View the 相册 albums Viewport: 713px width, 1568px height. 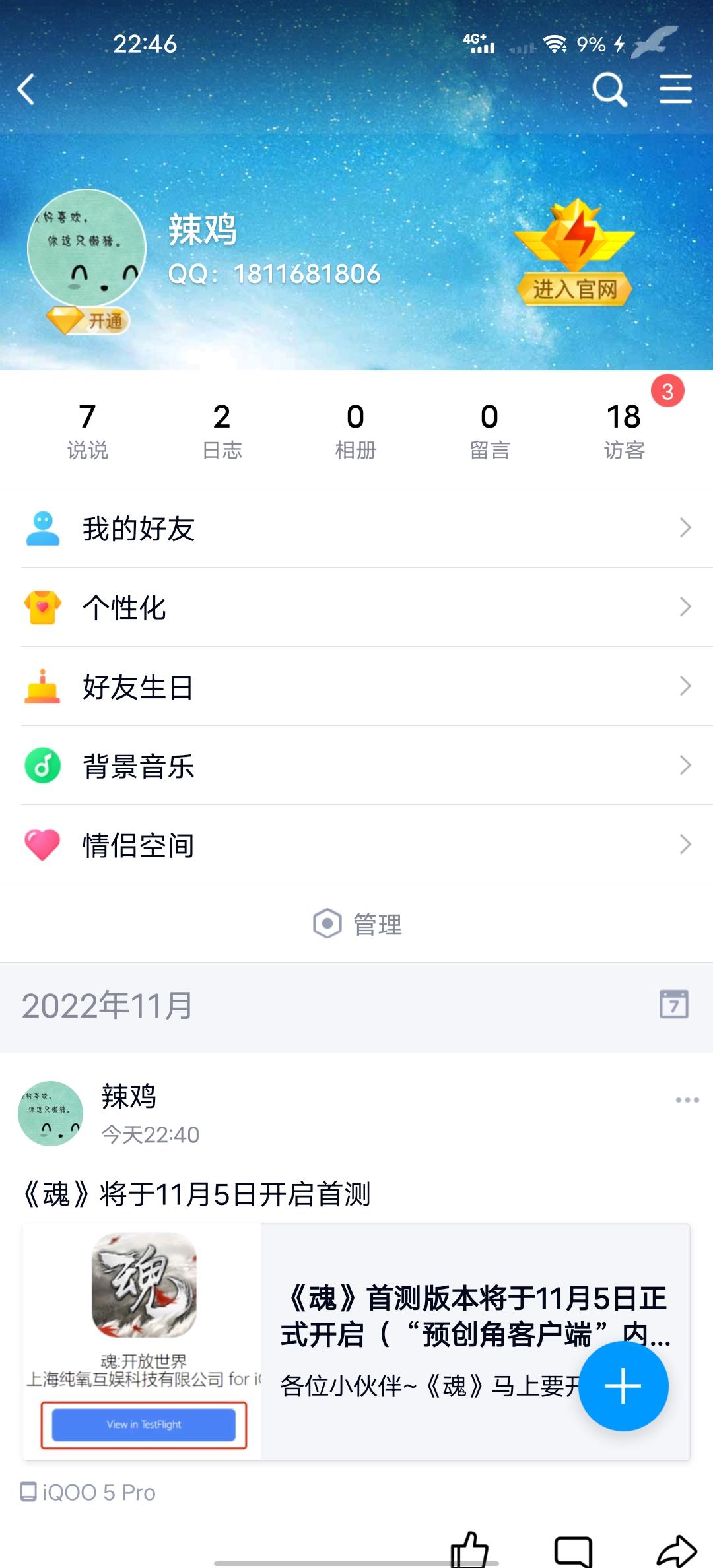[x=355, y=430]
